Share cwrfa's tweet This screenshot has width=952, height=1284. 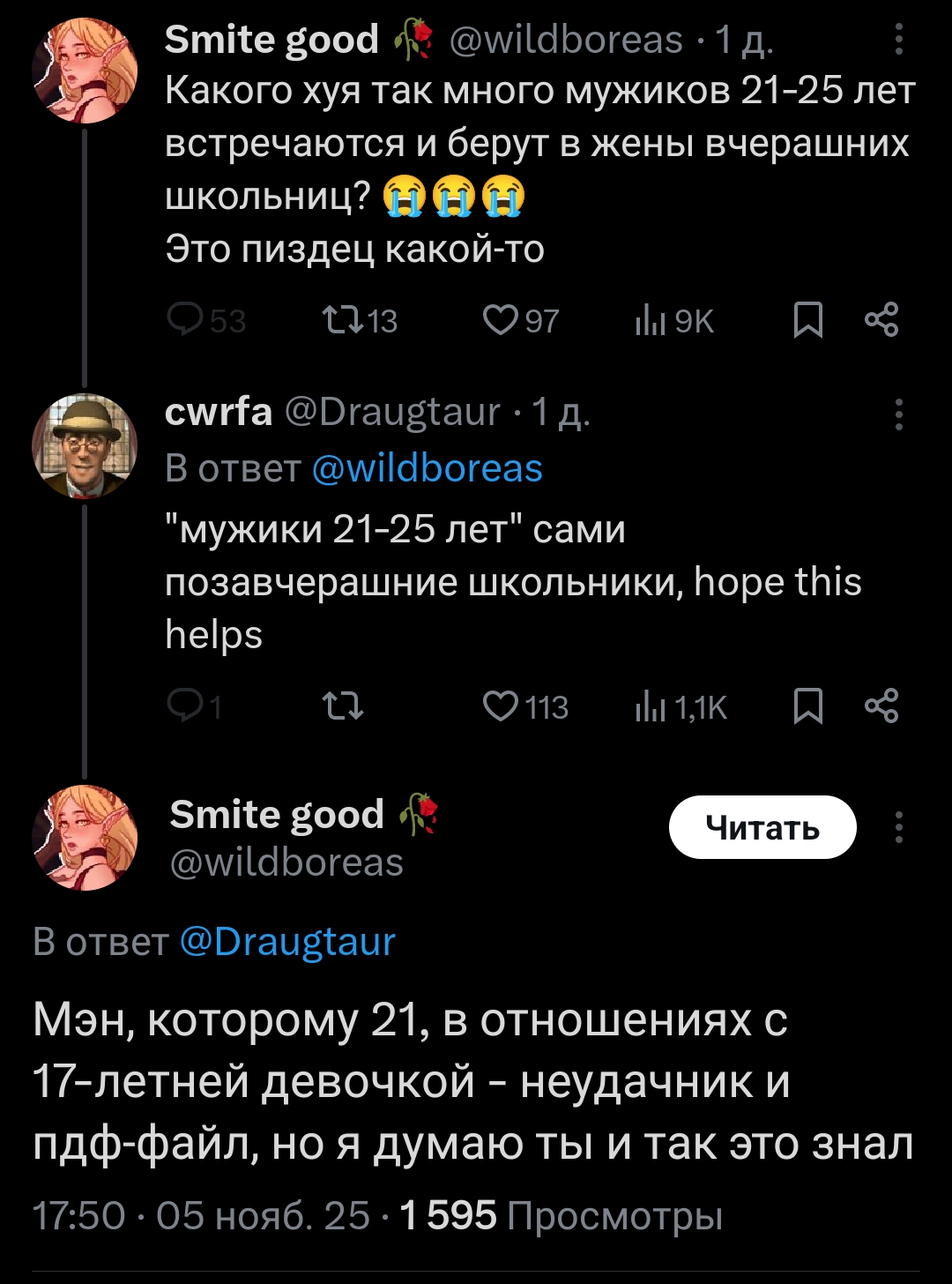click(881, 706)
